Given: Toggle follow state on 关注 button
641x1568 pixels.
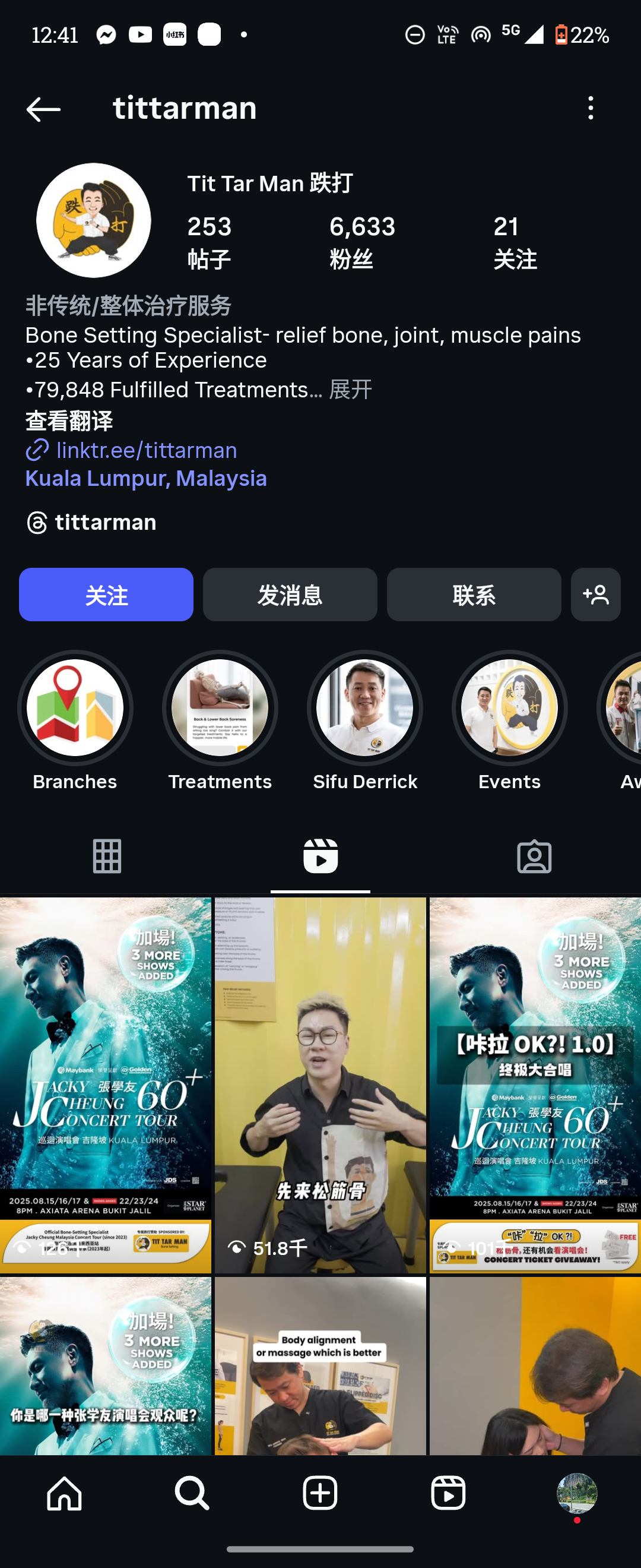Looking at the screenshot, I should point(106,595).
